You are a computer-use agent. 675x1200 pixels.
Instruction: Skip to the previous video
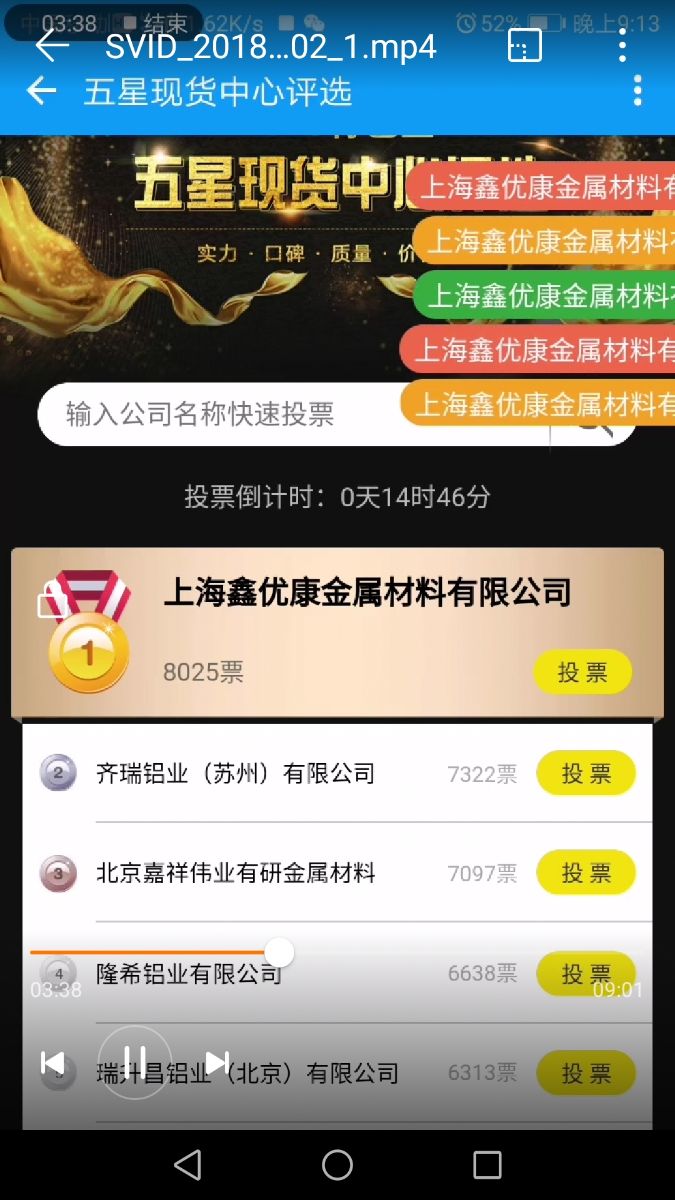point(53,1062)
